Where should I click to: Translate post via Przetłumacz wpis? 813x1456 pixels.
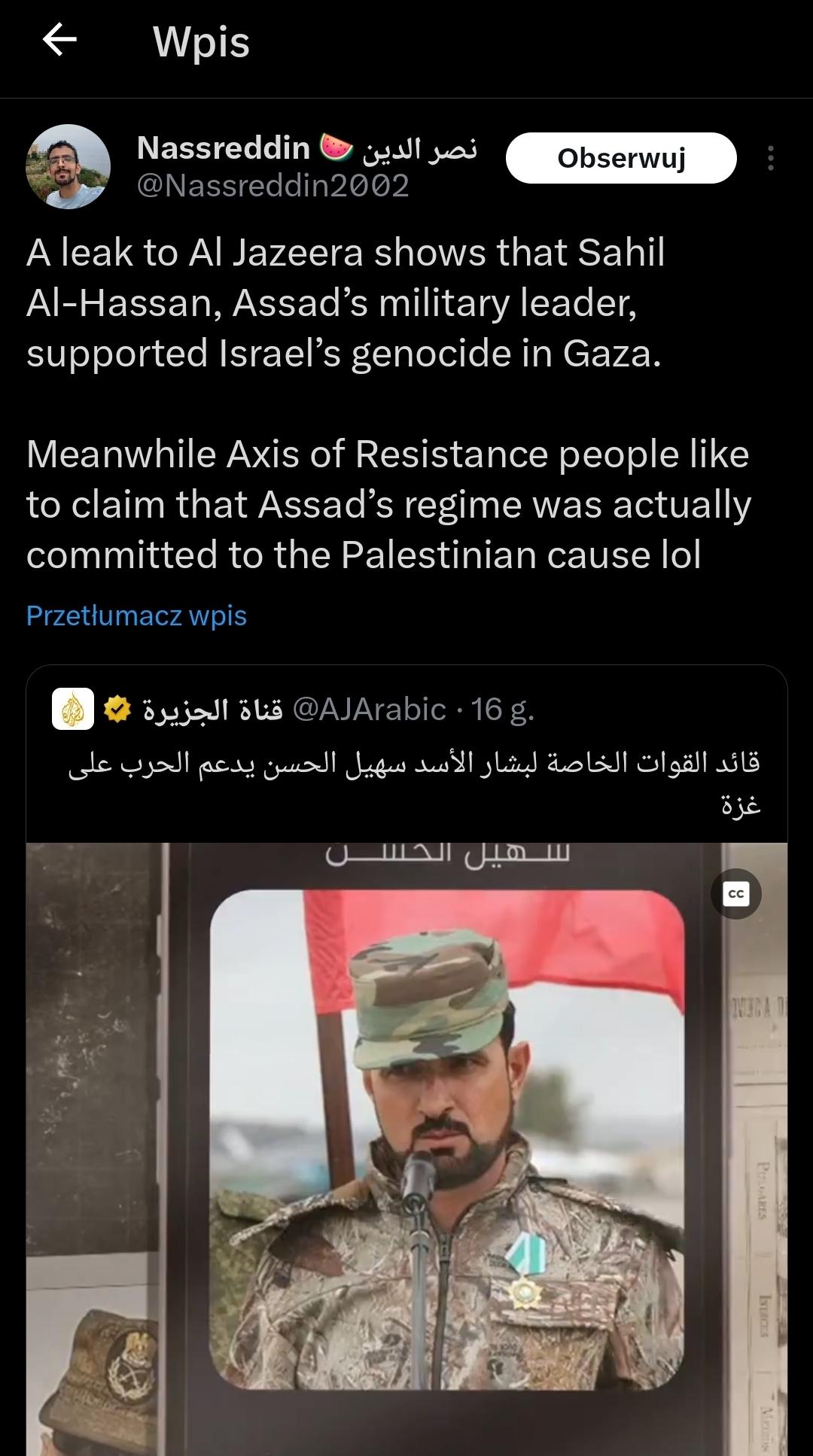point(136,616)
